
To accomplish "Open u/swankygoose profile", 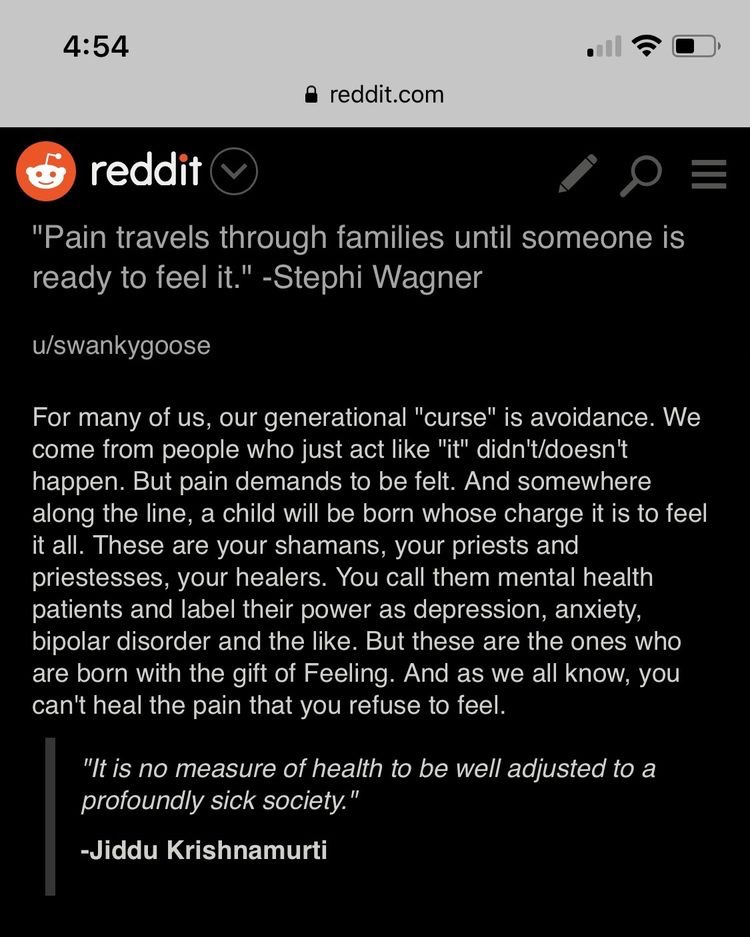I will 121,345.
